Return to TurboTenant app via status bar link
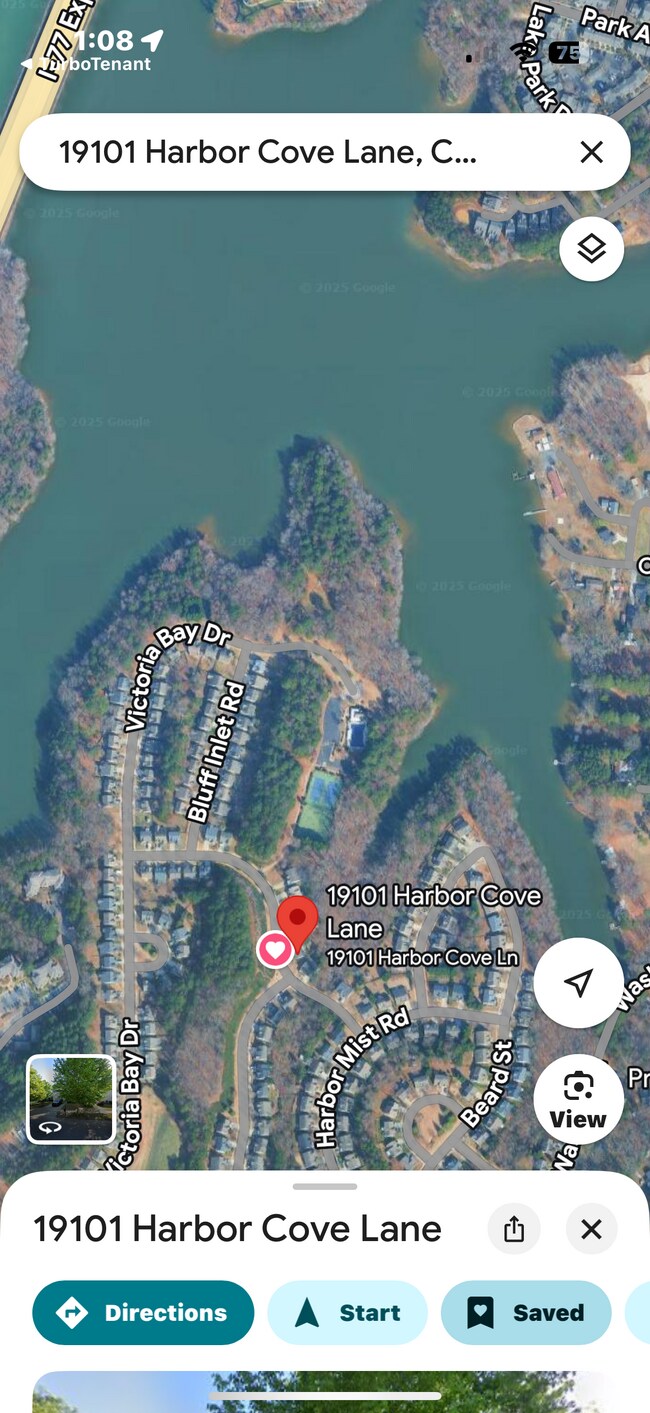Image resolution: width=650 pixels, height=1413 pixels. [x=90, y=64]
